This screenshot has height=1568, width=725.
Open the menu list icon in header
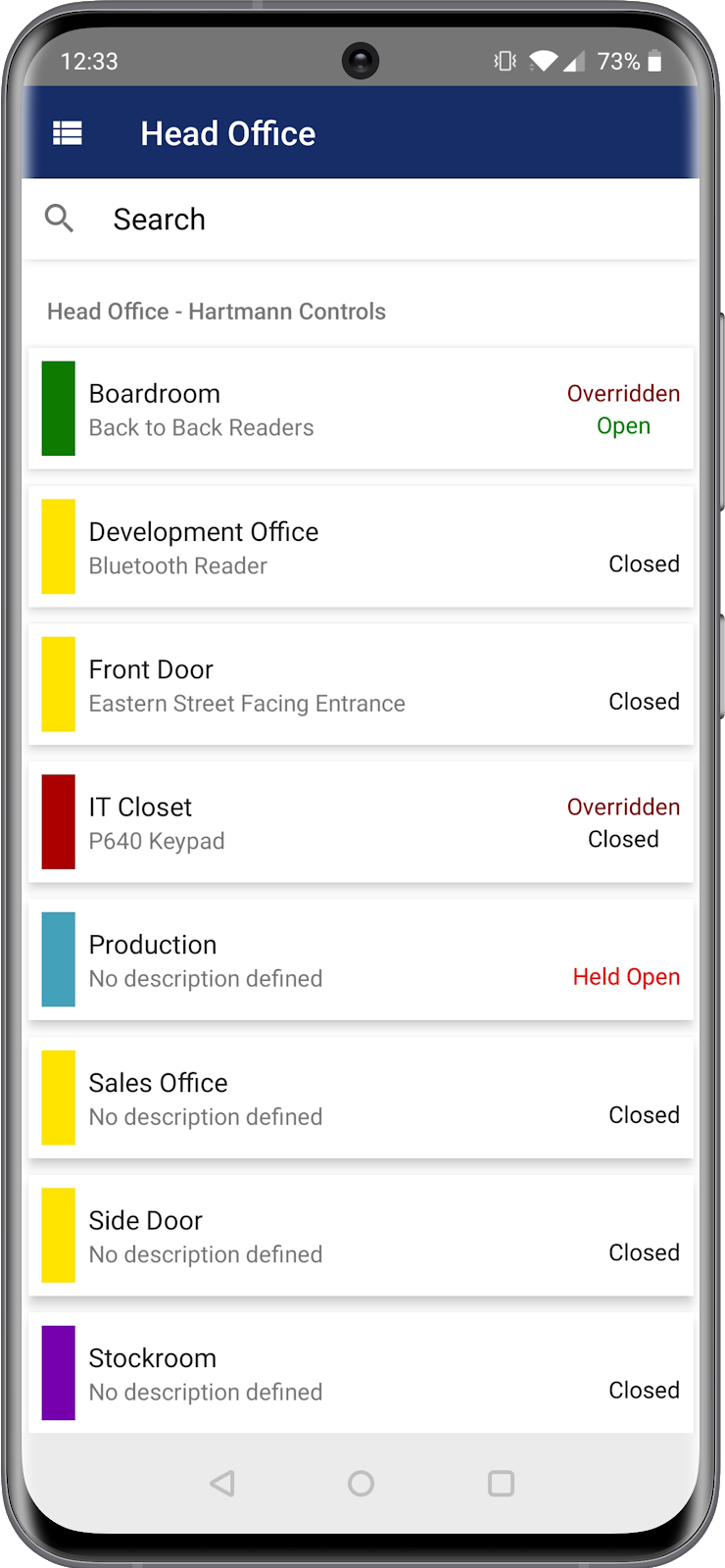(67, 133)
